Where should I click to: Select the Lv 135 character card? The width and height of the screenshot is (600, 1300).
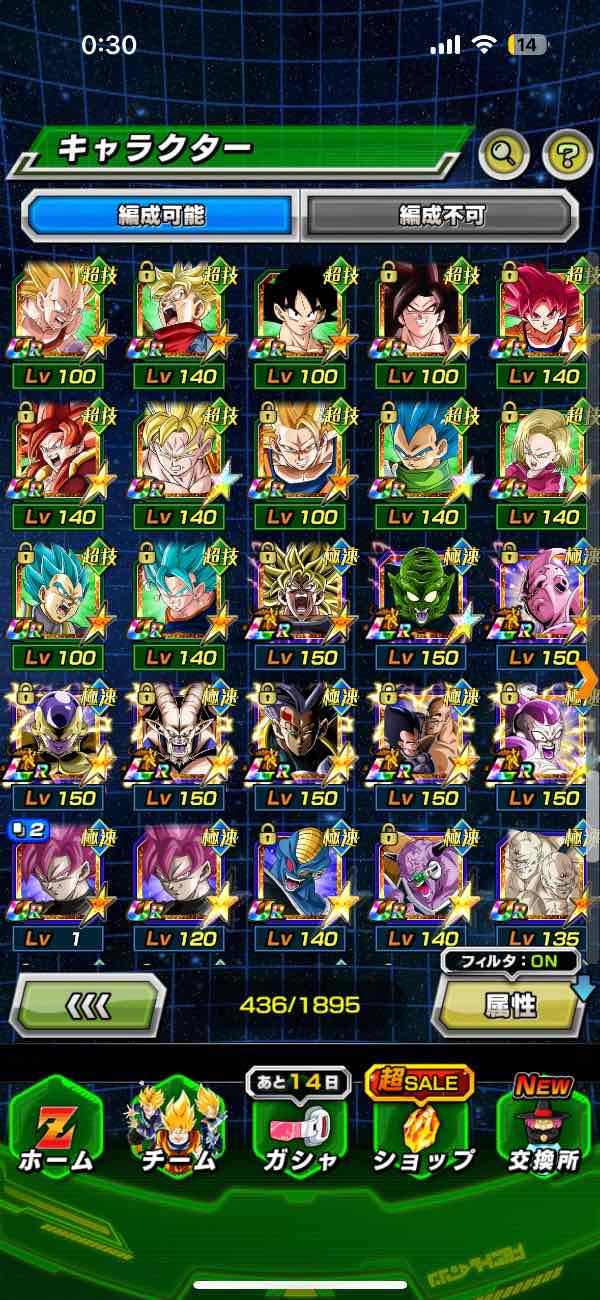(544, 885)
